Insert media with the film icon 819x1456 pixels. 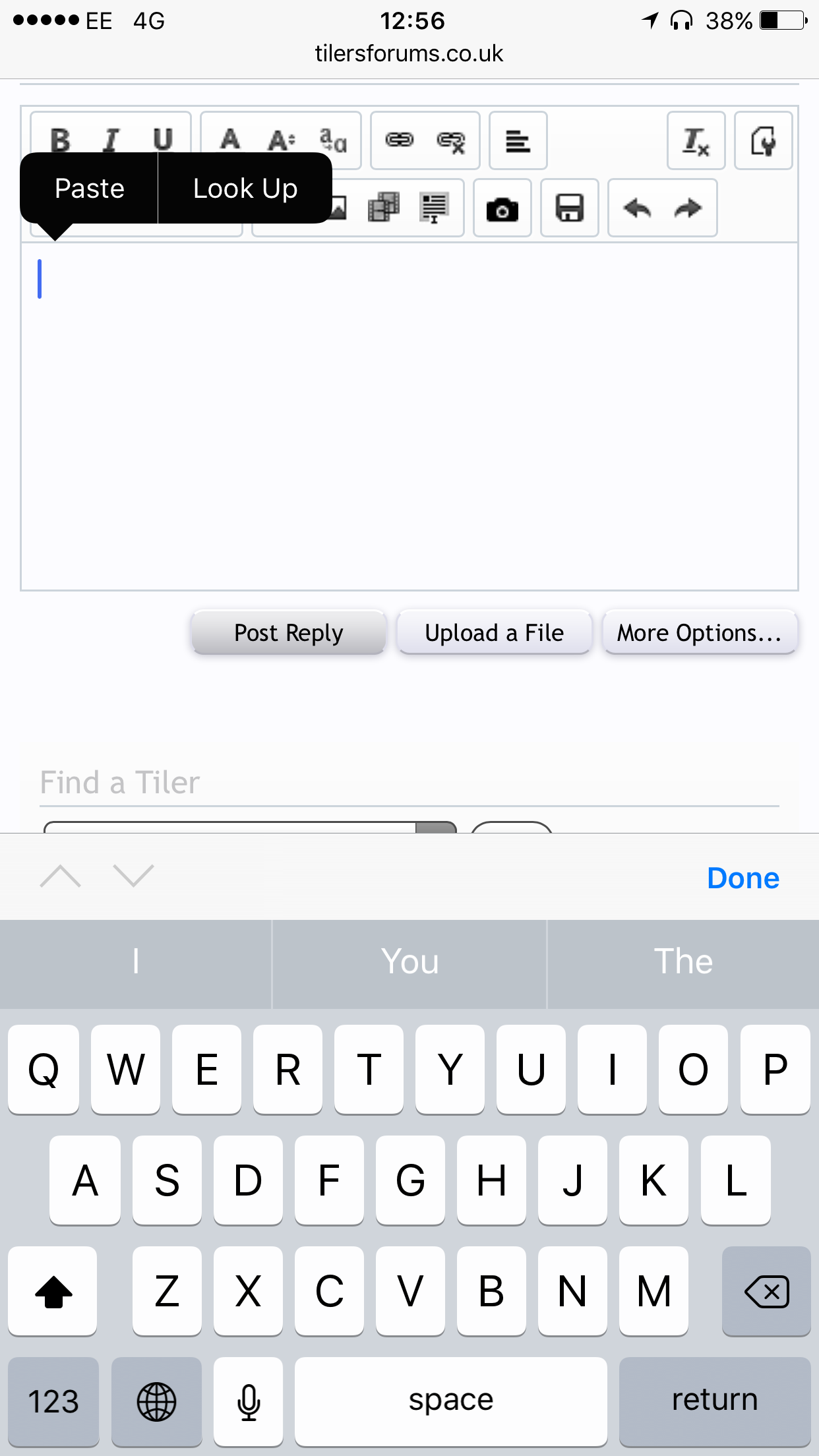(x=383, y=208)
